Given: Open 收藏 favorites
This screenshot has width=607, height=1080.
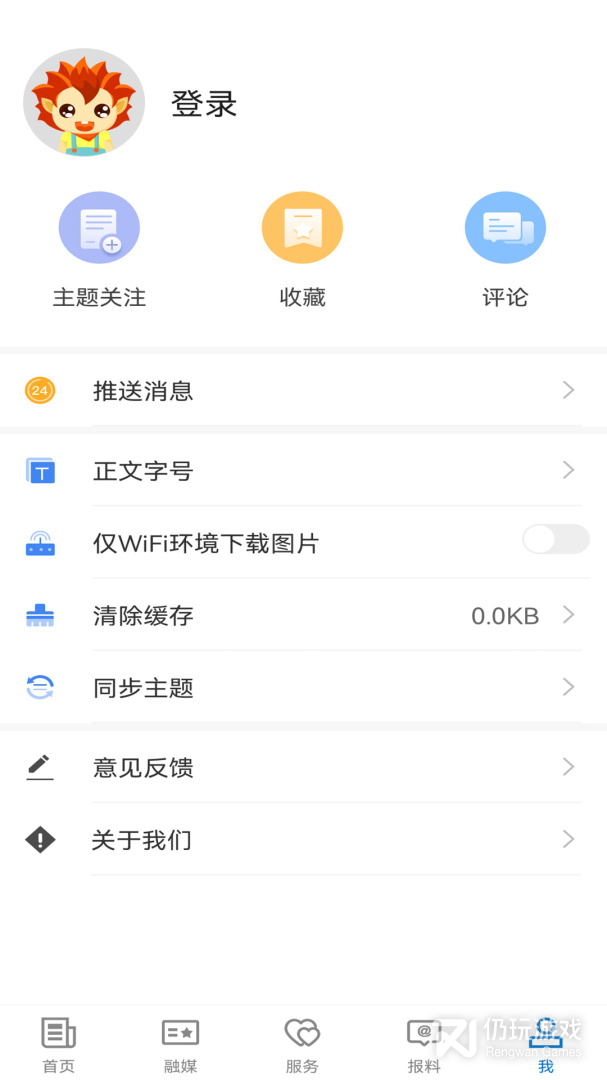Looking at the screenshot, I should (x=302, y=249).
